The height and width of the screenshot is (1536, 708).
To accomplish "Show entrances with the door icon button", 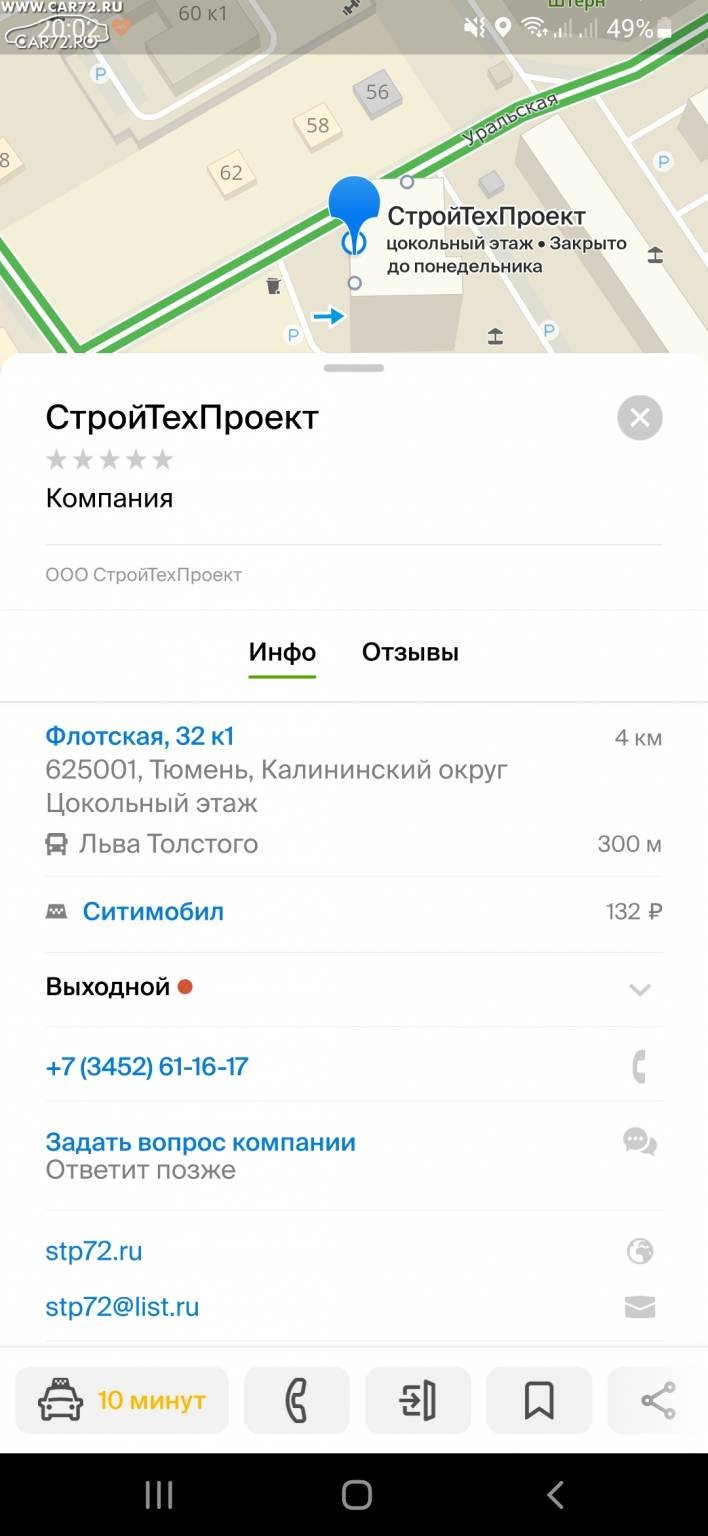I will 418,1400.
